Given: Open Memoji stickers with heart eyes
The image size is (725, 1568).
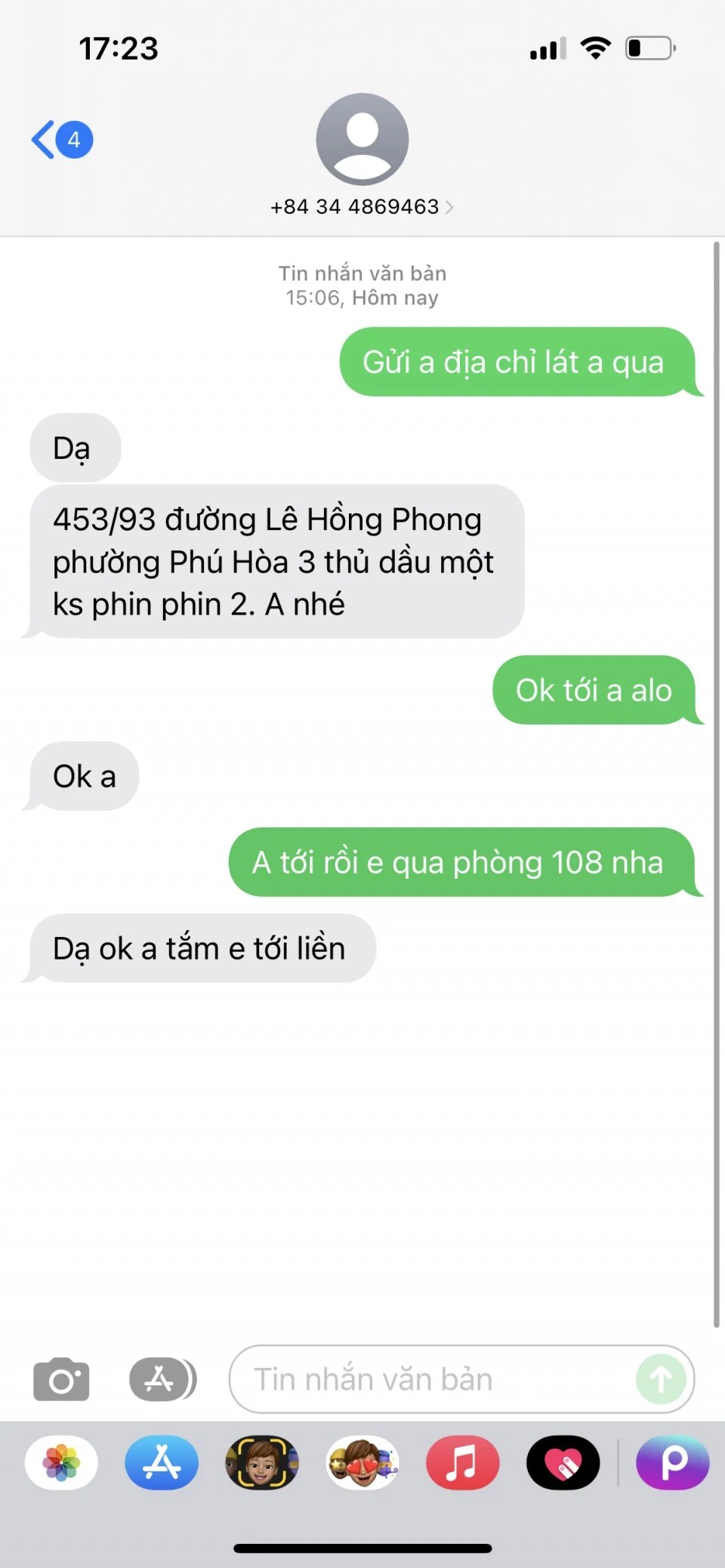Looking at the screenshot, I should 362,1462.
